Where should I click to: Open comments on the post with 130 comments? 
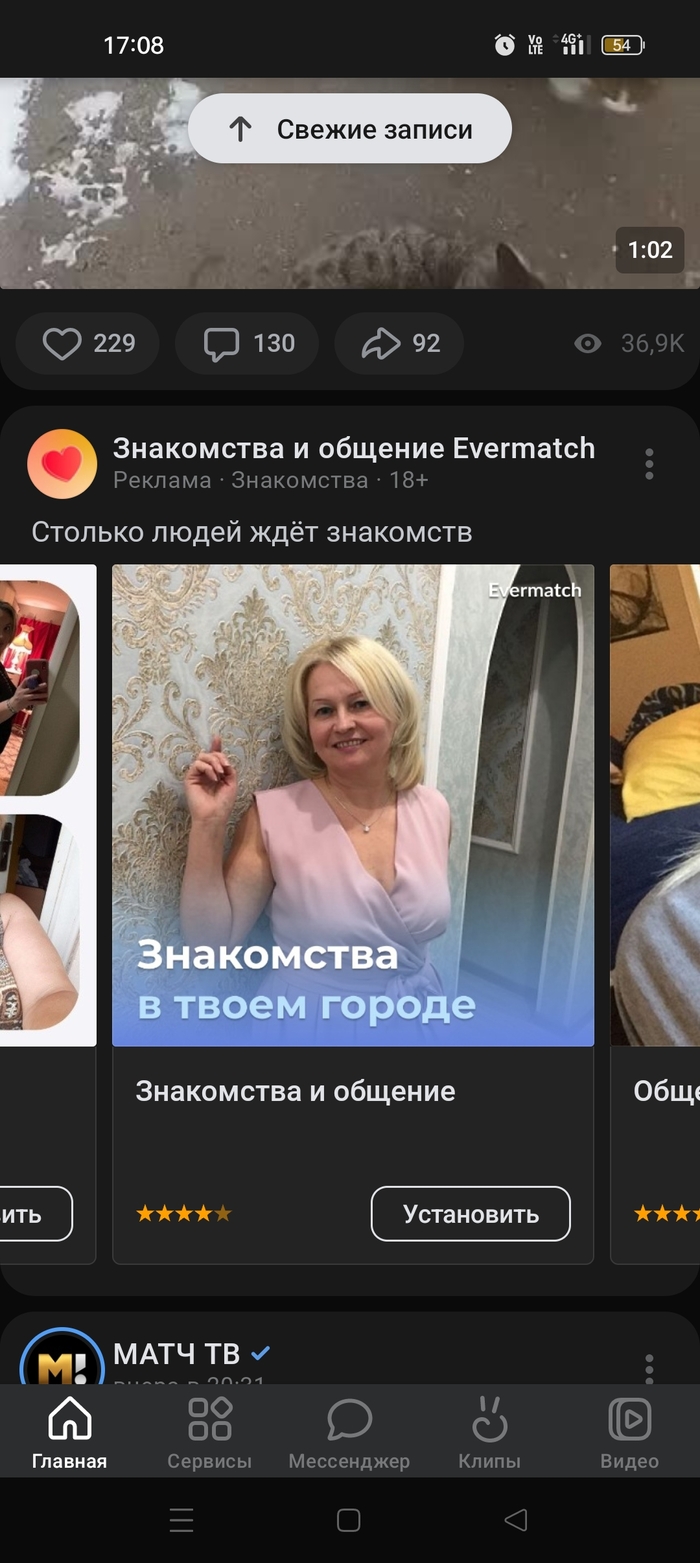tap(247, 344)
